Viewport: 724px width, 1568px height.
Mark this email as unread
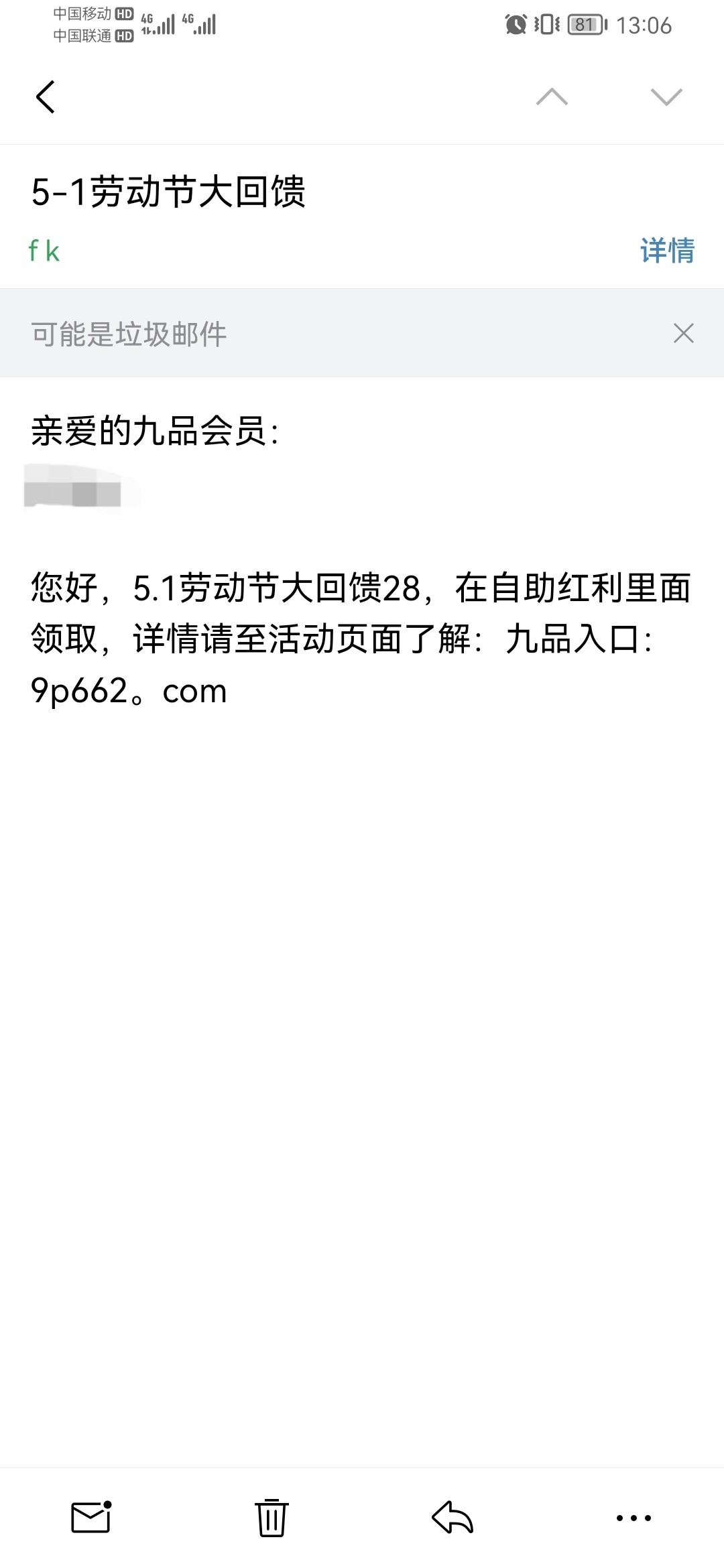pos(91,1518)
